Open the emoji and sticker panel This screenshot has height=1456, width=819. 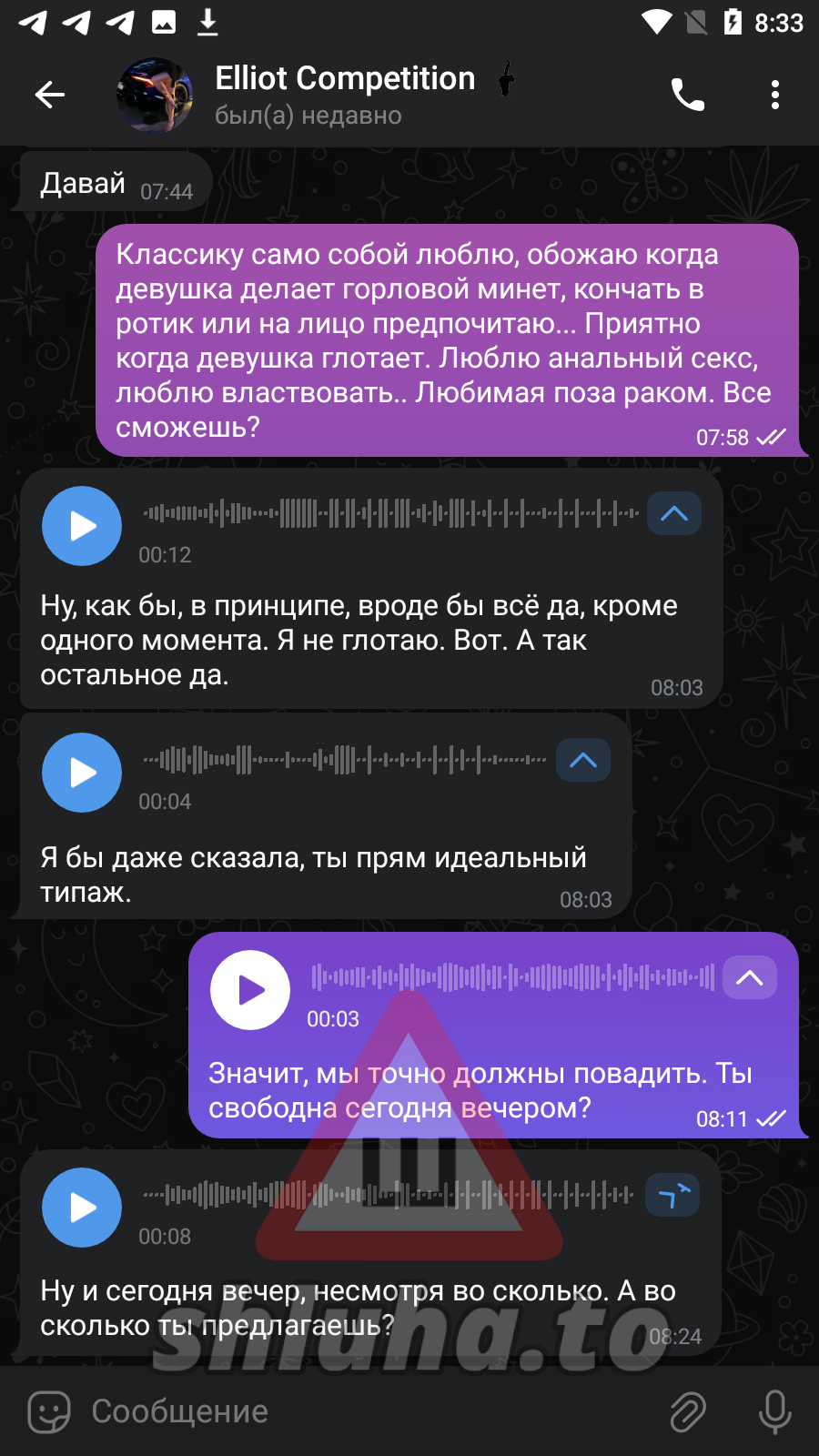[x=49, y=1412]
